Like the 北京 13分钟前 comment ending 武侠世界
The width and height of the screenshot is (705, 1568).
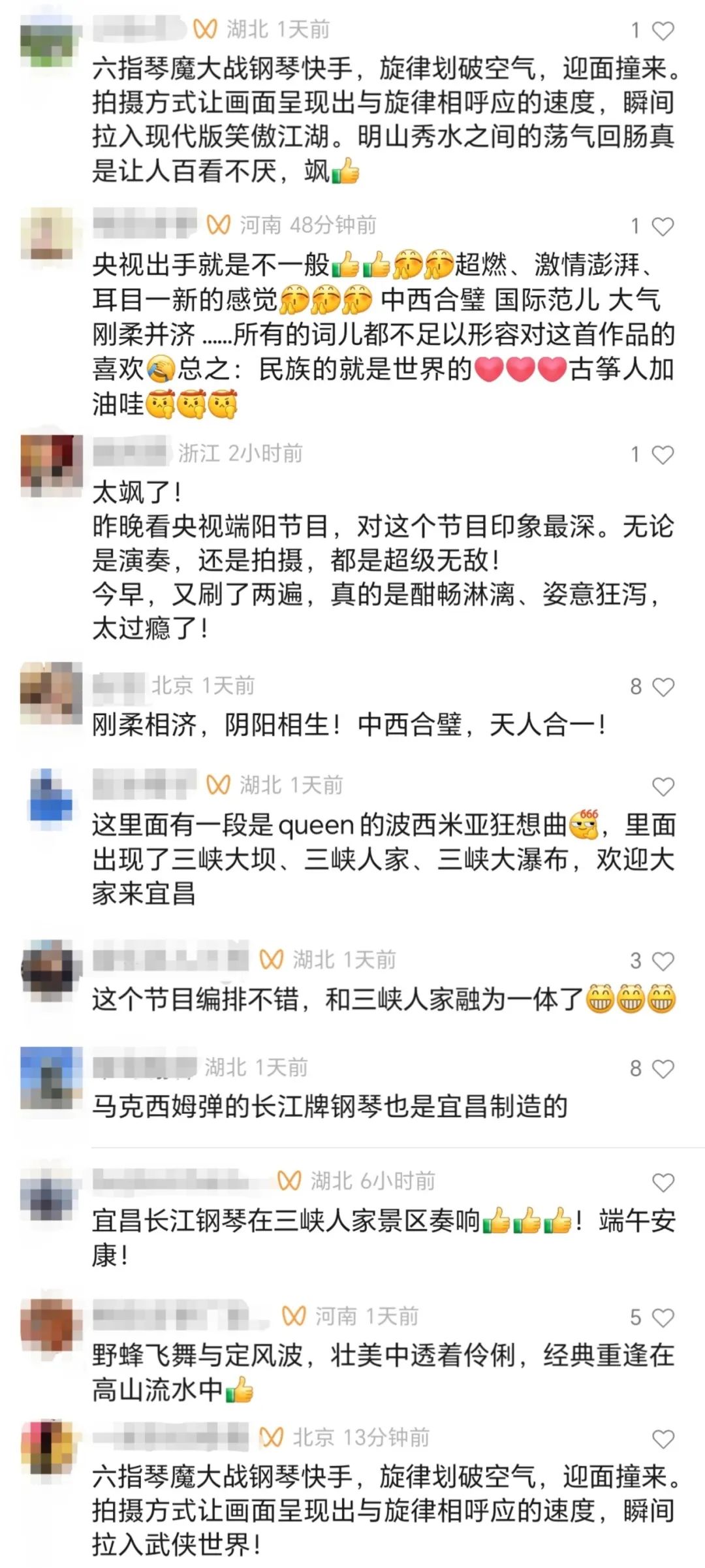(663, 1439)
